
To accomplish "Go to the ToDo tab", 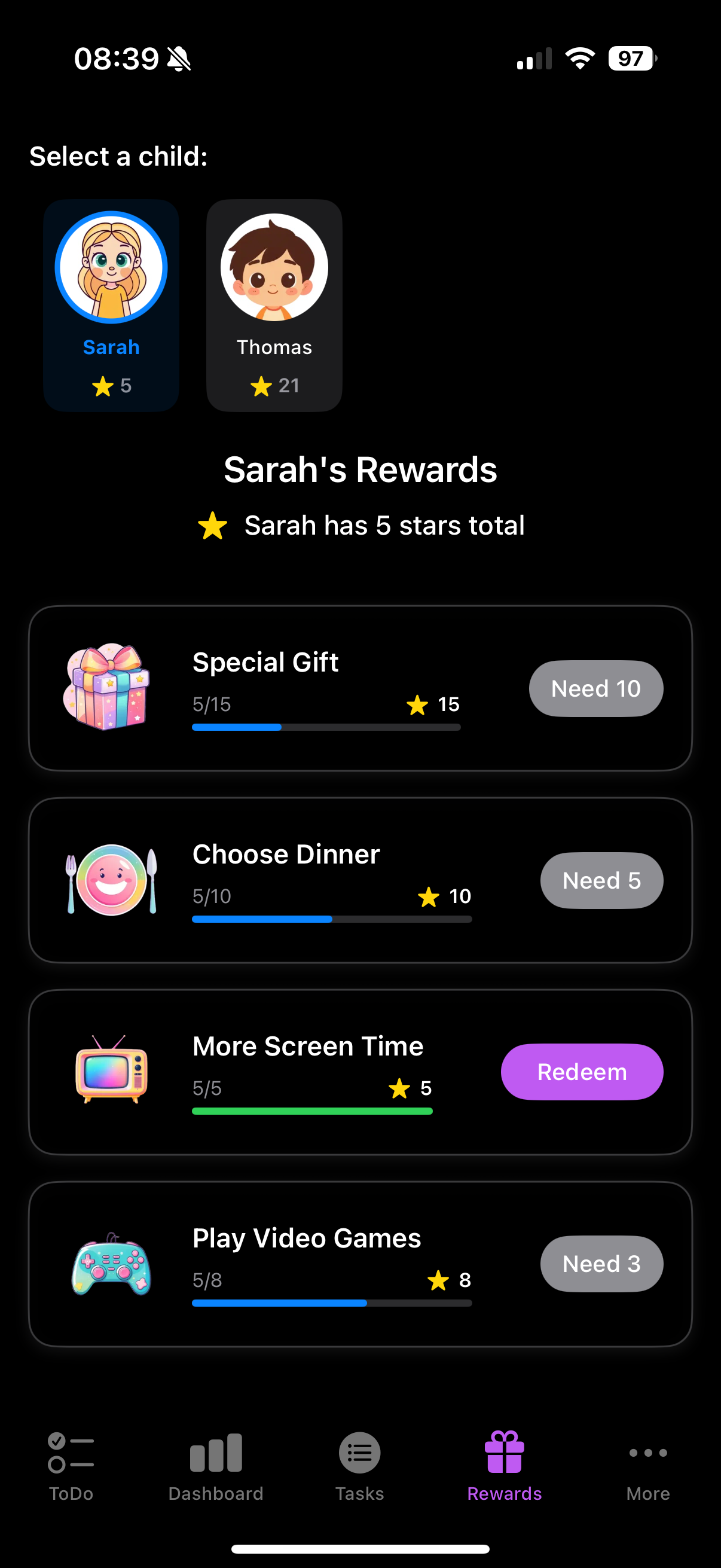I will tap(71, 1466).
